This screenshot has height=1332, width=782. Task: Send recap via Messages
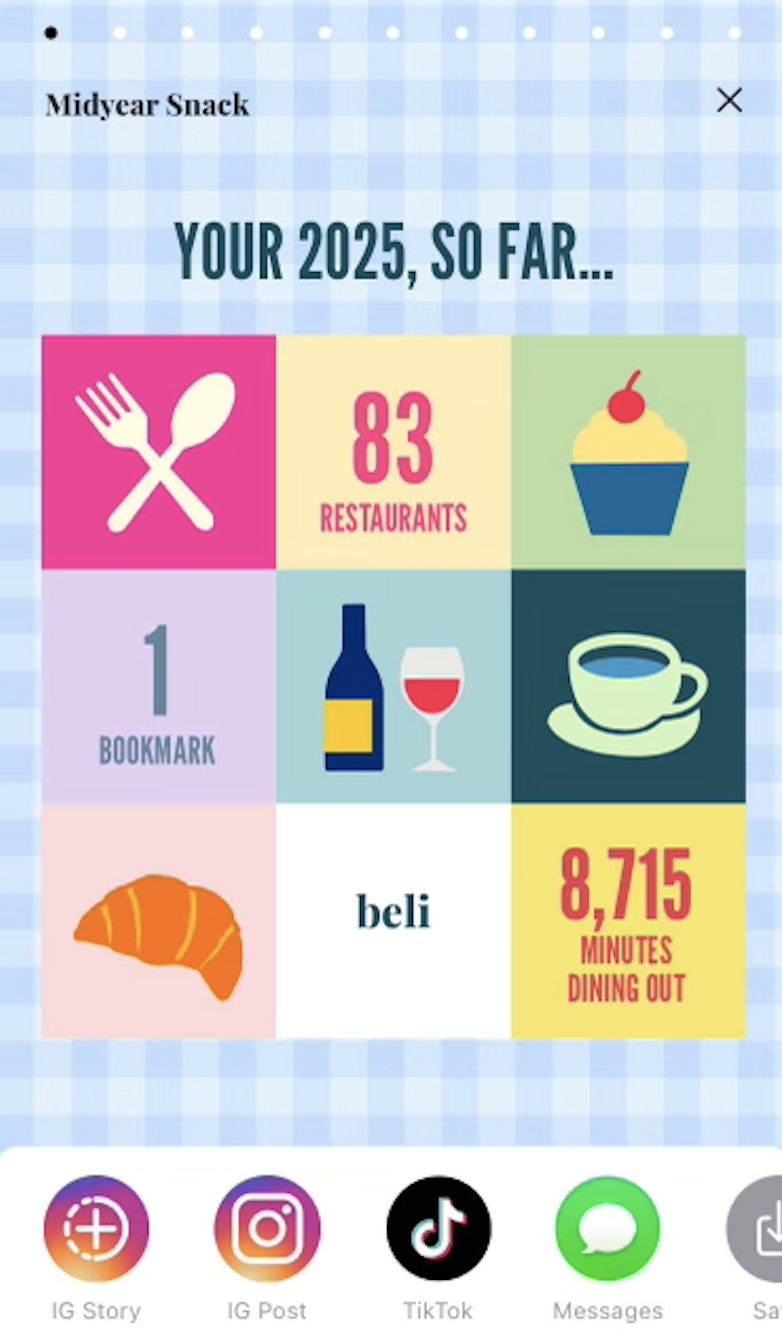coord(607,1228)
